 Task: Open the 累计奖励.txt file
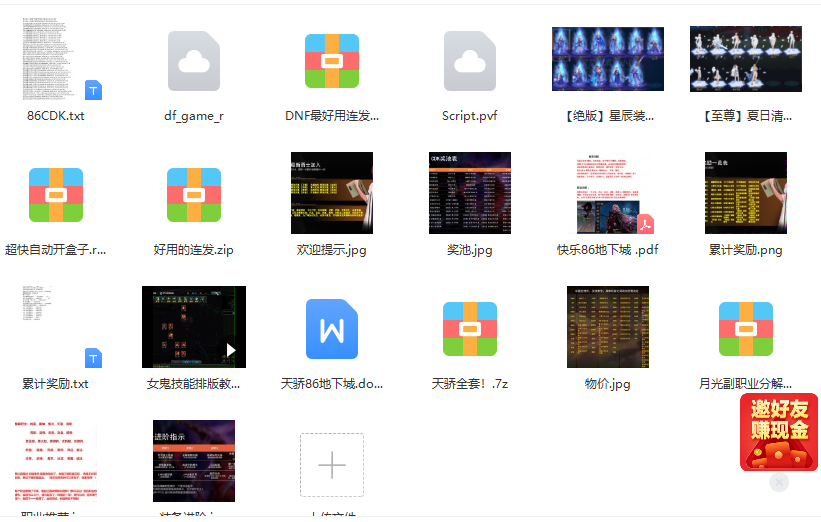tap(56, 328)
